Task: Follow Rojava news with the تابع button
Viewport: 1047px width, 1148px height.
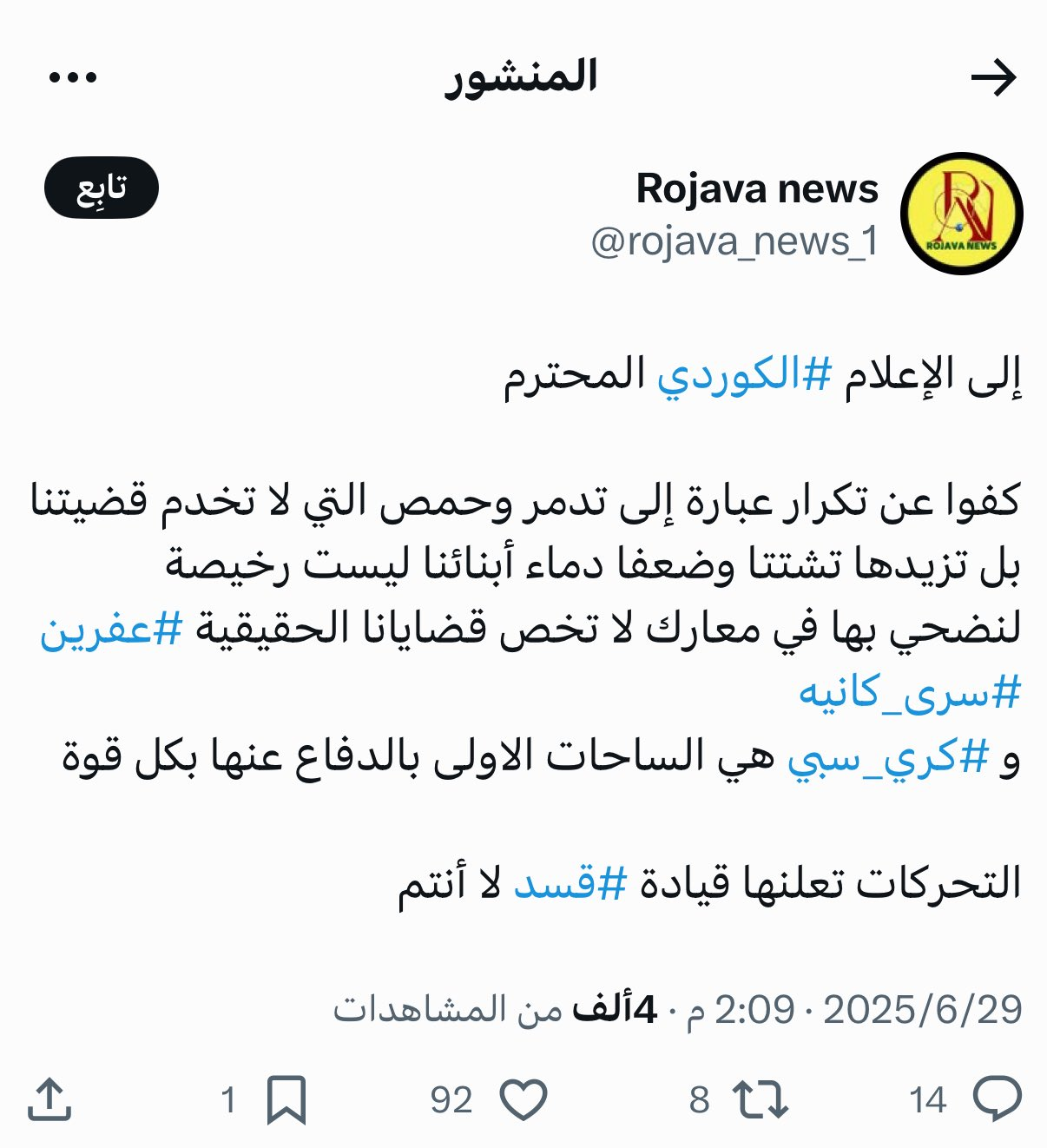Action: point(102,188)
